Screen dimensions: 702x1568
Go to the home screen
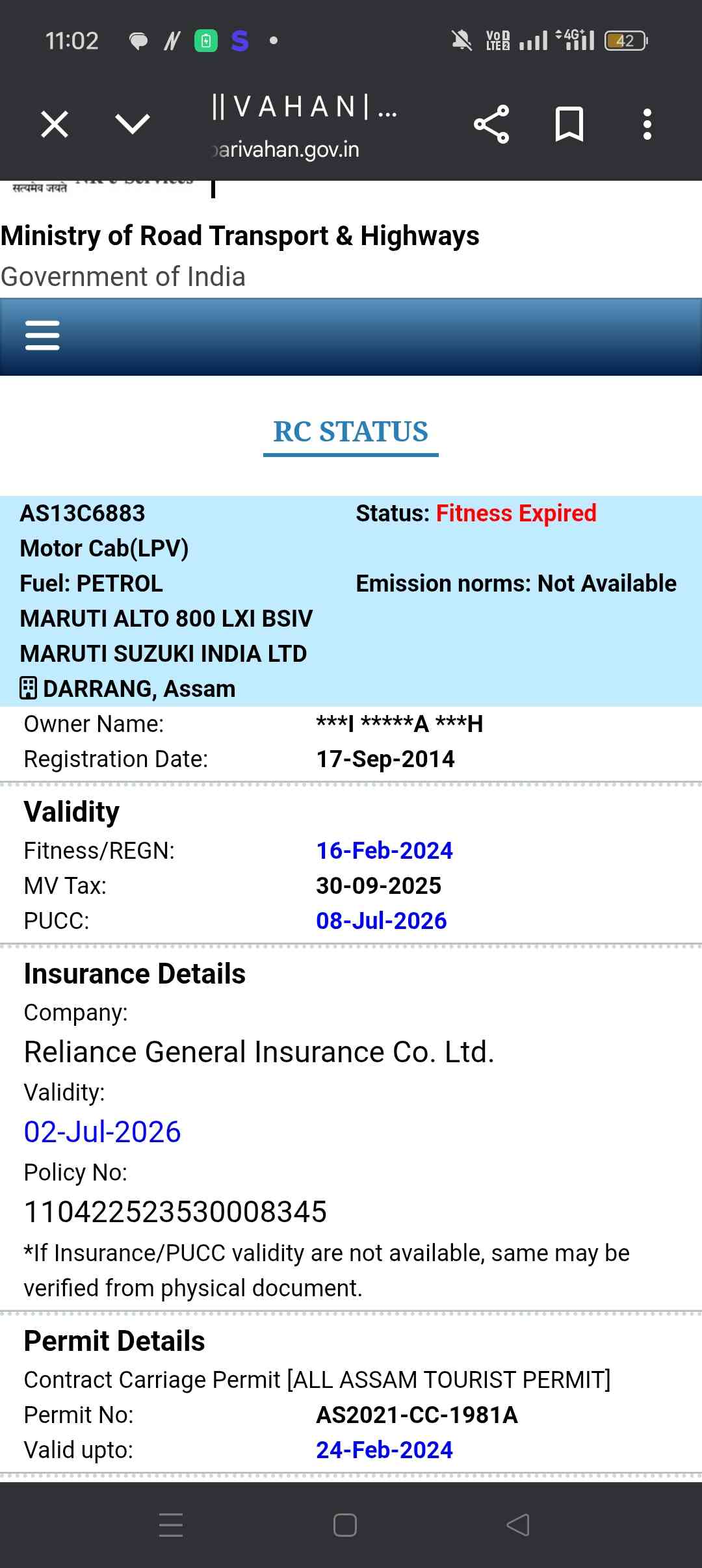(344, 1525)
